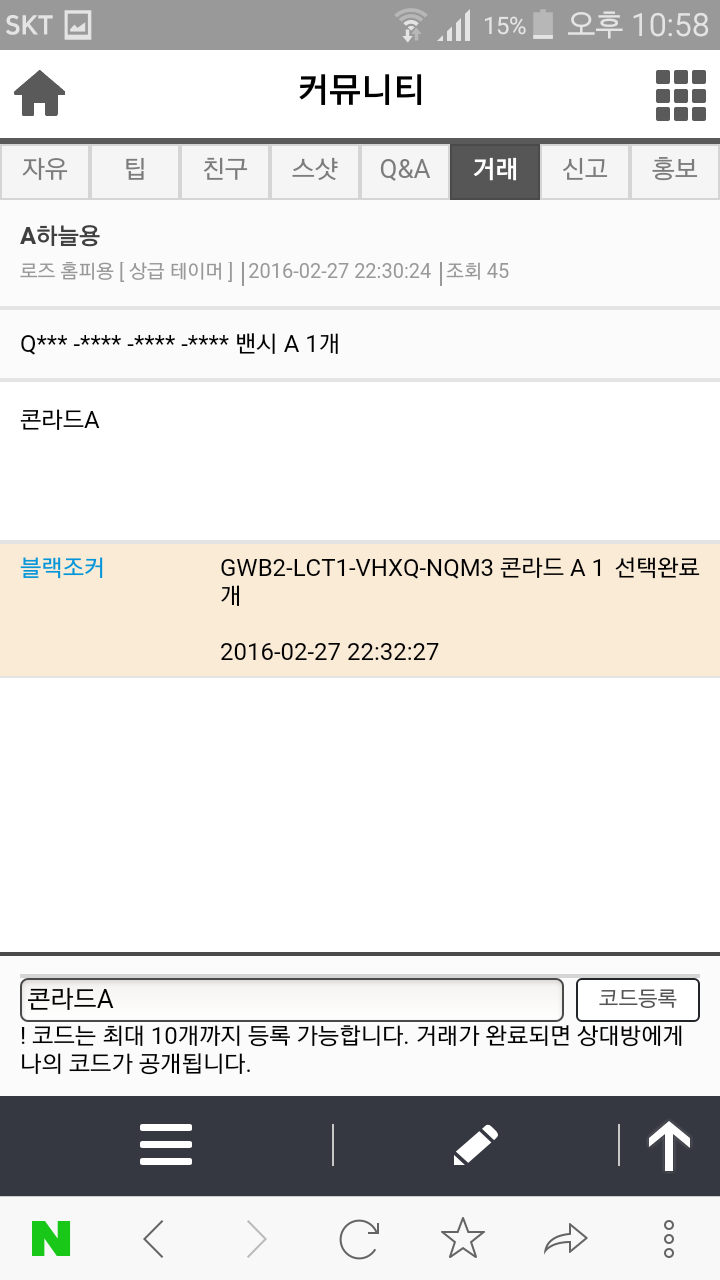Bookmark this page with the star
Screen dimensions: 720x1280
pyautogui.click(x=462, y=1239)
